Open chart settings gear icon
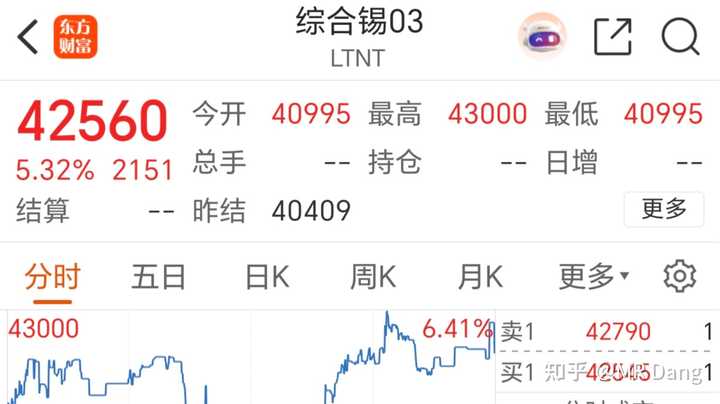The image size is (720, 404). coord(680,275)
